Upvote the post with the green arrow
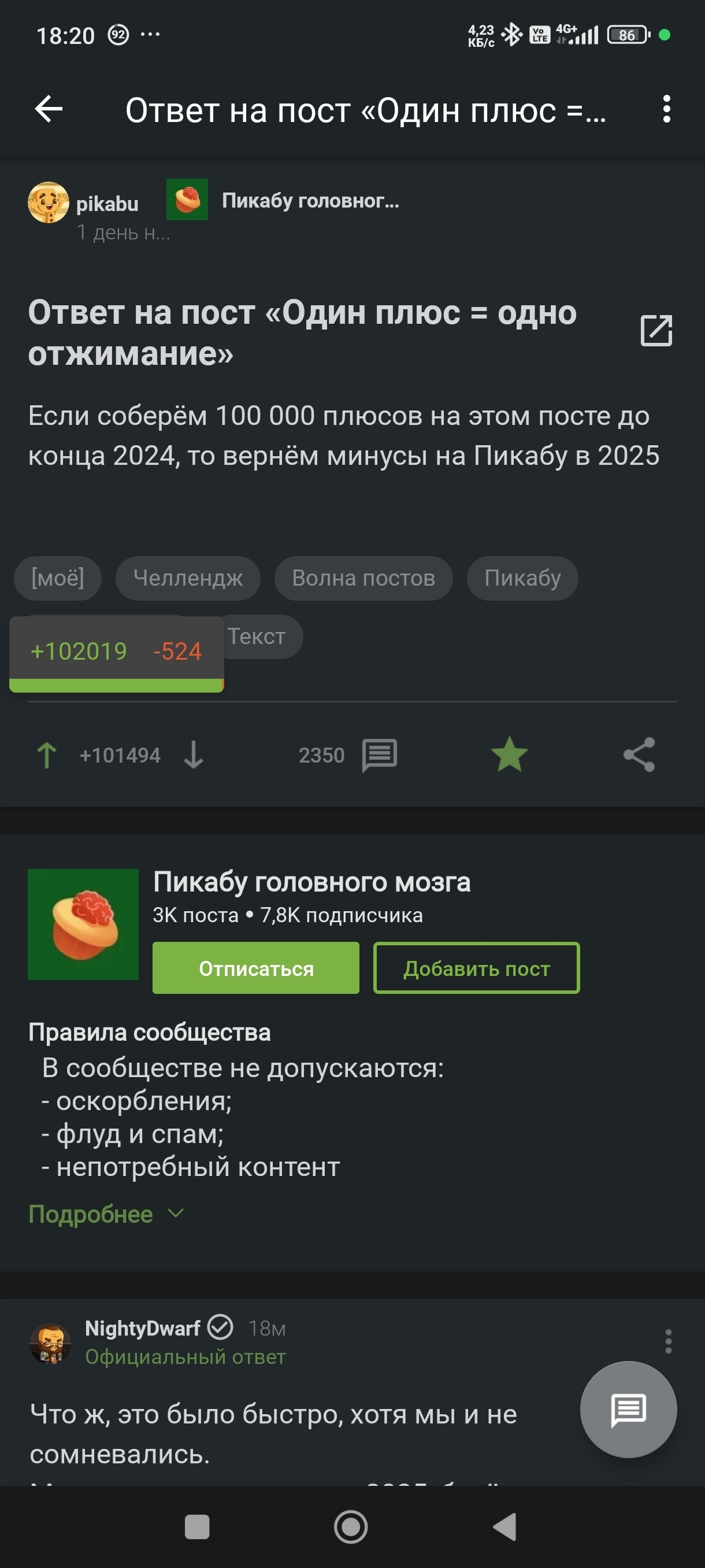705x1568 pixels. 47,756
